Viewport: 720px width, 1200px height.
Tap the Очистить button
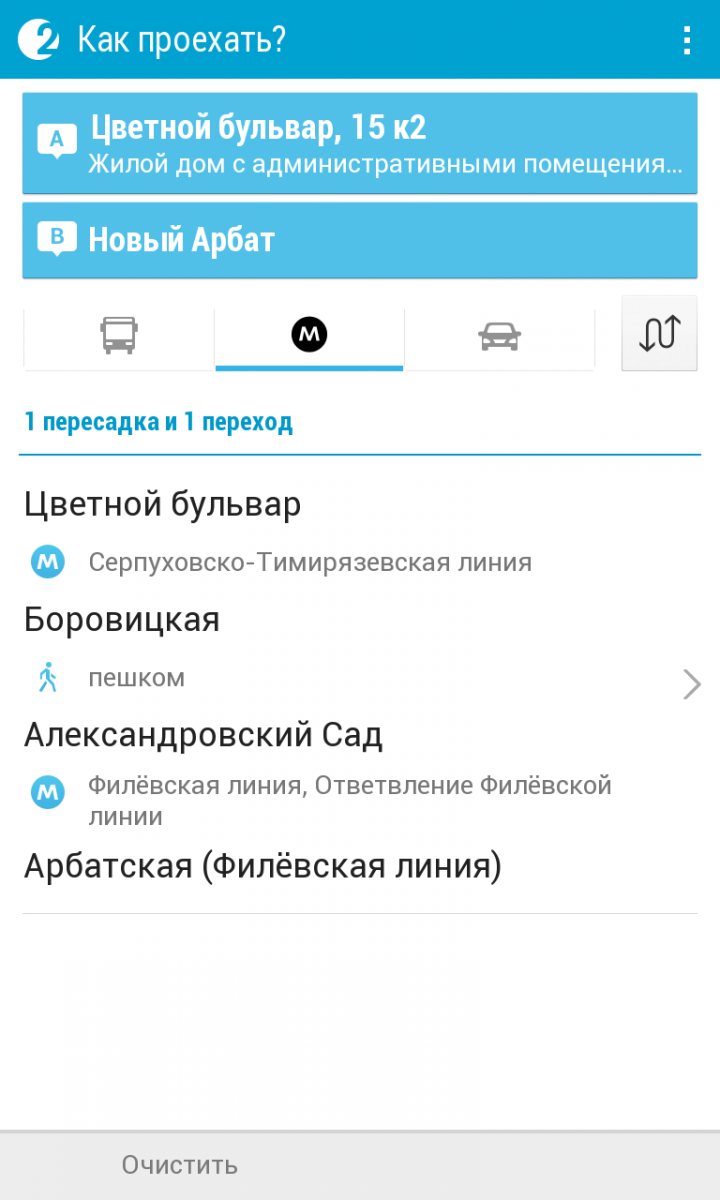180,1165
